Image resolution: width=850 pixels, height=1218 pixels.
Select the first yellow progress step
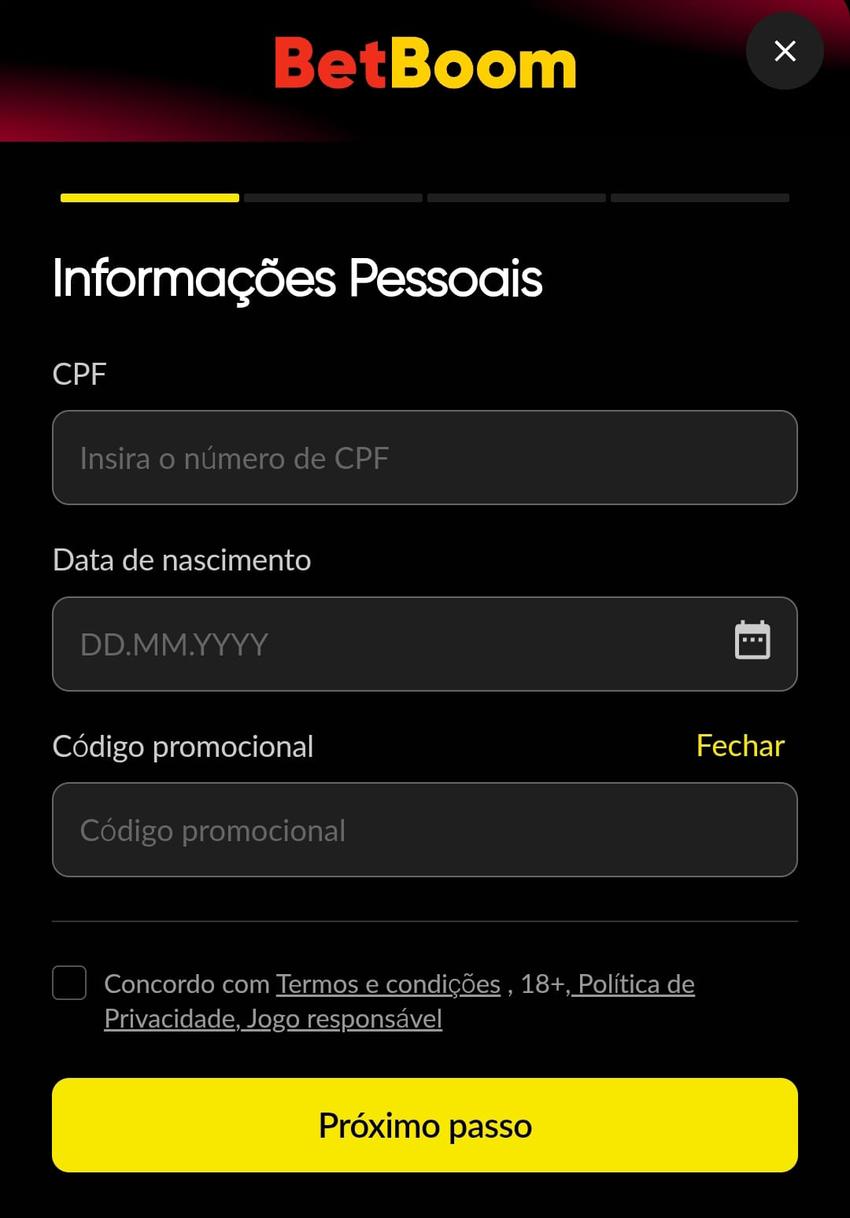click(x=148, y=197)
